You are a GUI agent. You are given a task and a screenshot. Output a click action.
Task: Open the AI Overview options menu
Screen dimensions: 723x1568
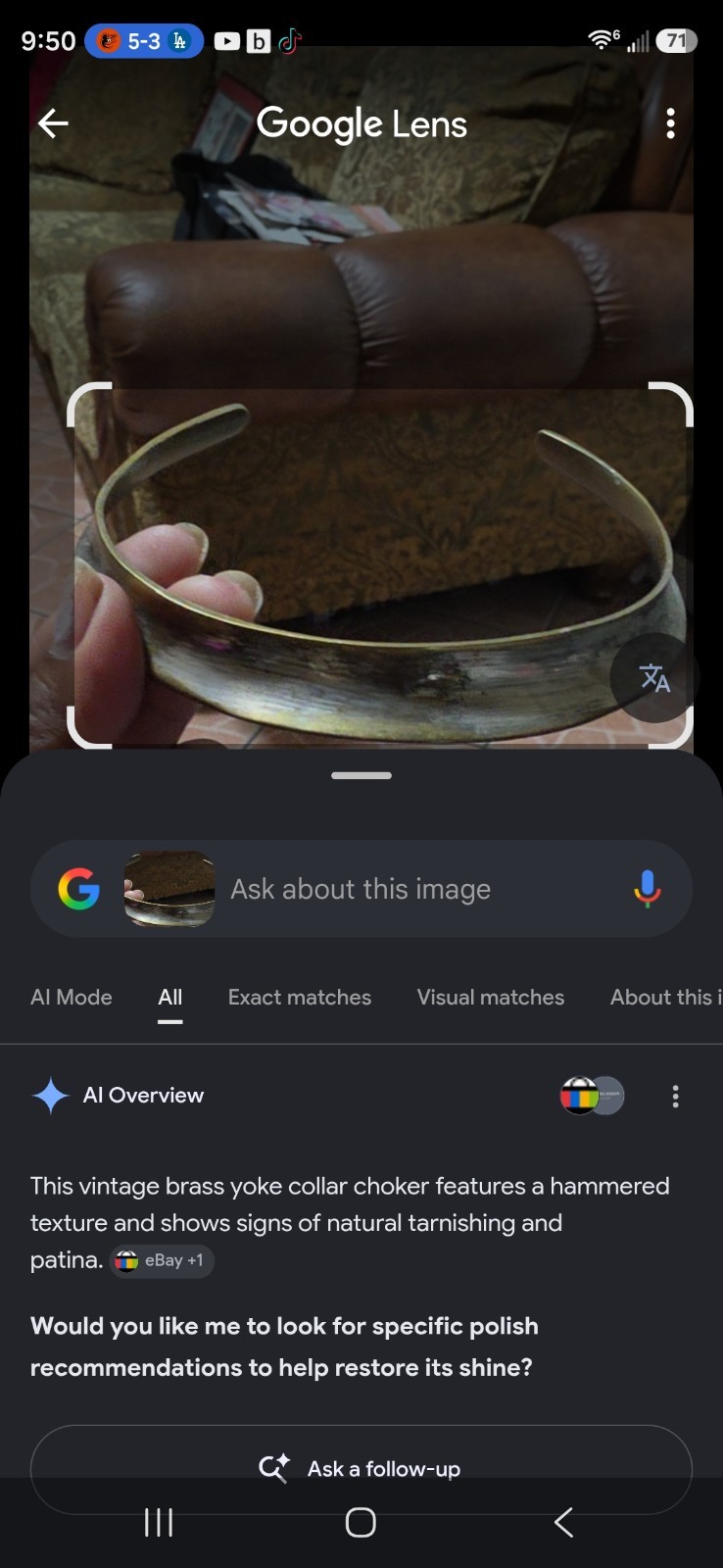(675, 1096)
